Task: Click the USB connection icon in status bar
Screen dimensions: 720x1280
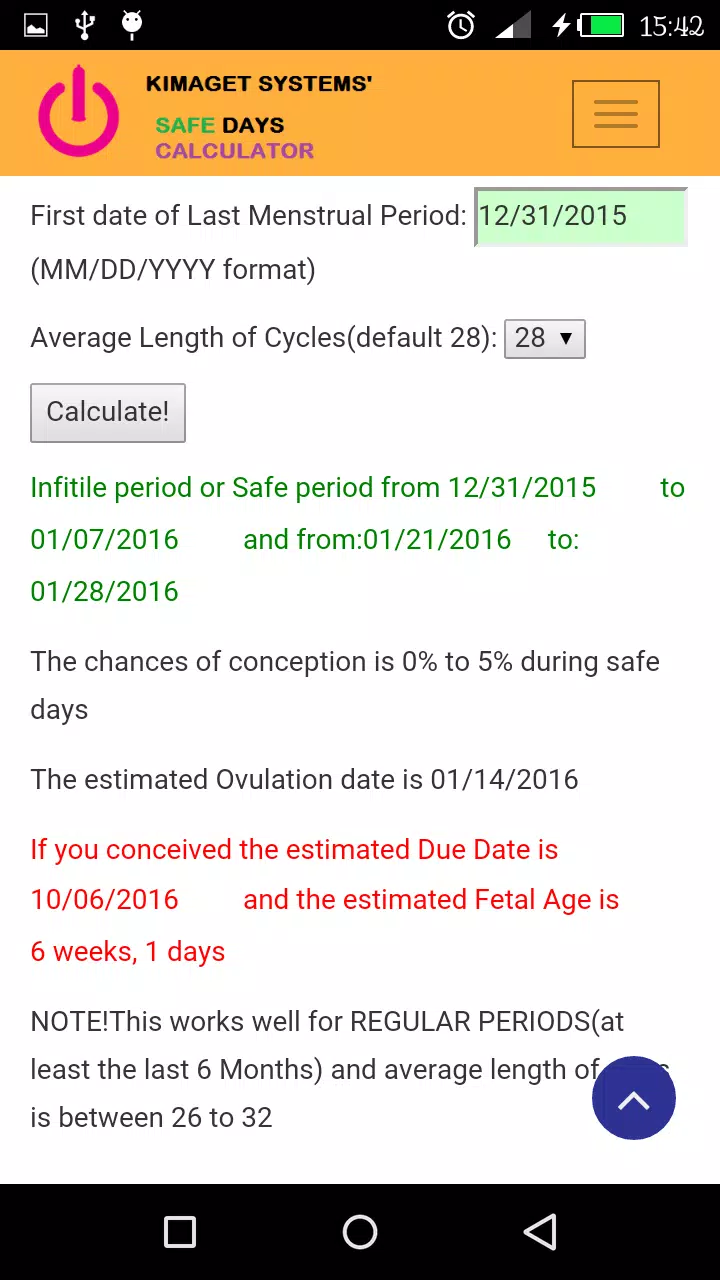Action: click(85, 25)
